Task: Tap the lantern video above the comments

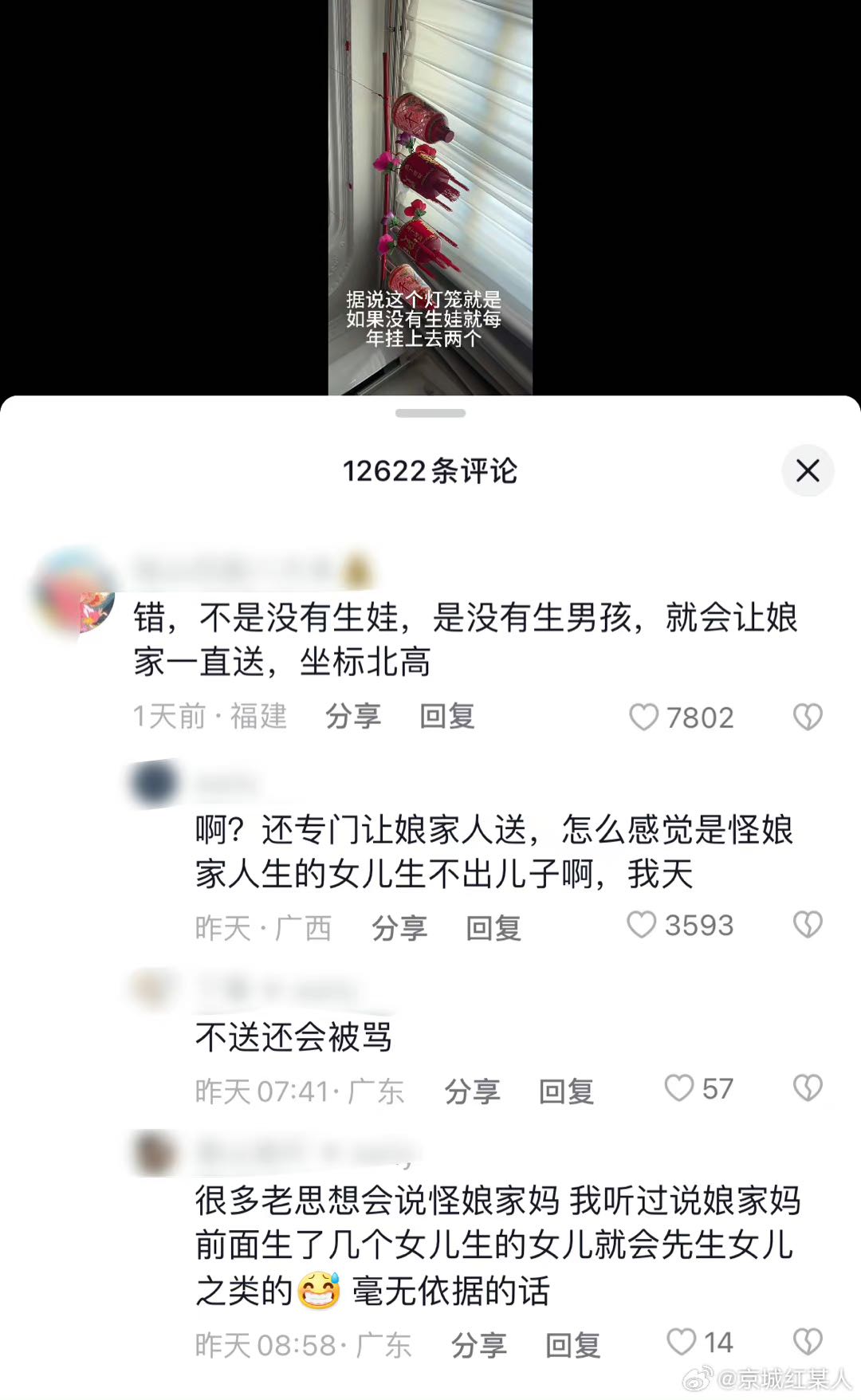Action: click(x=431, y=198)
